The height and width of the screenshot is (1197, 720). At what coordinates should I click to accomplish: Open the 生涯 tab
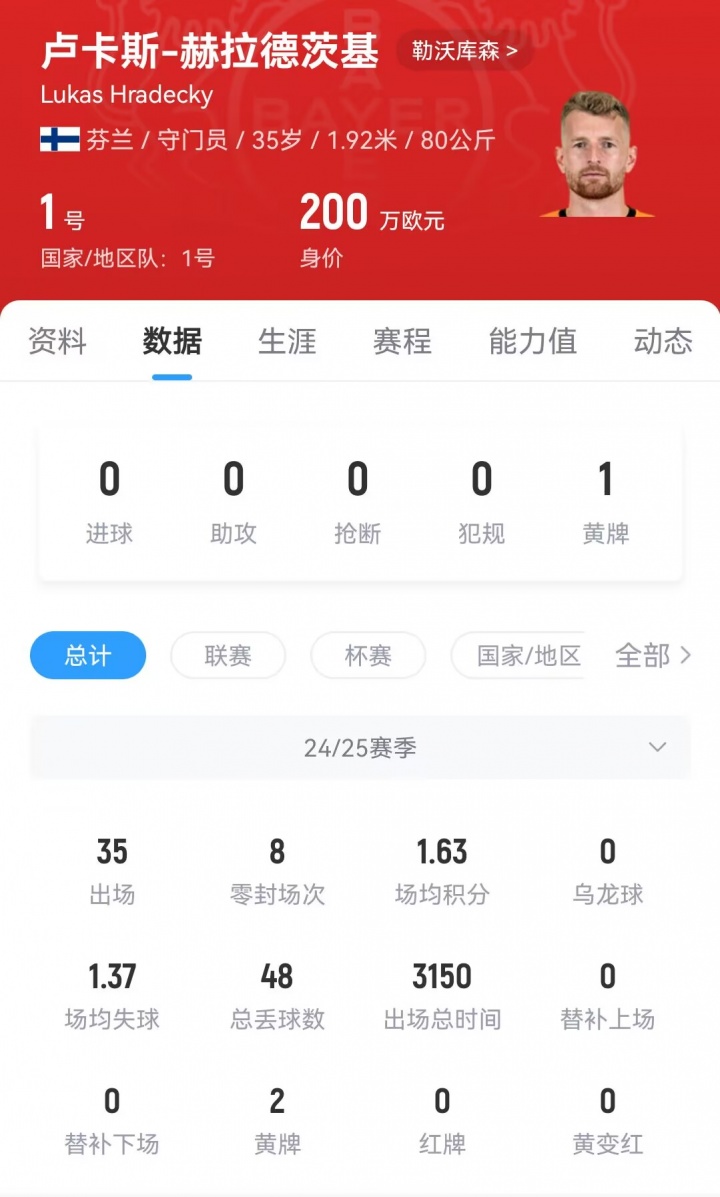click(x=287, y=342)
